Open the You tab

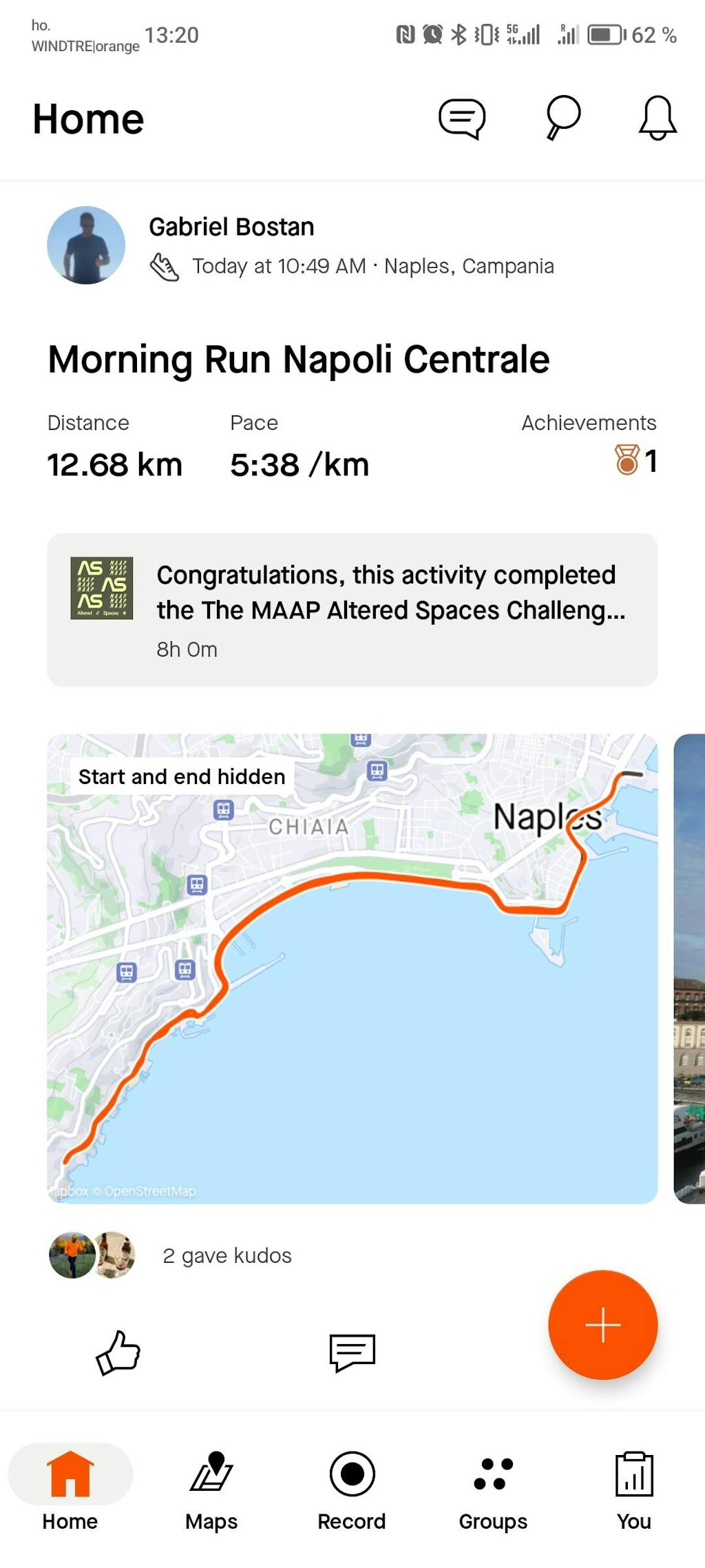click(x=633, y=1488)
